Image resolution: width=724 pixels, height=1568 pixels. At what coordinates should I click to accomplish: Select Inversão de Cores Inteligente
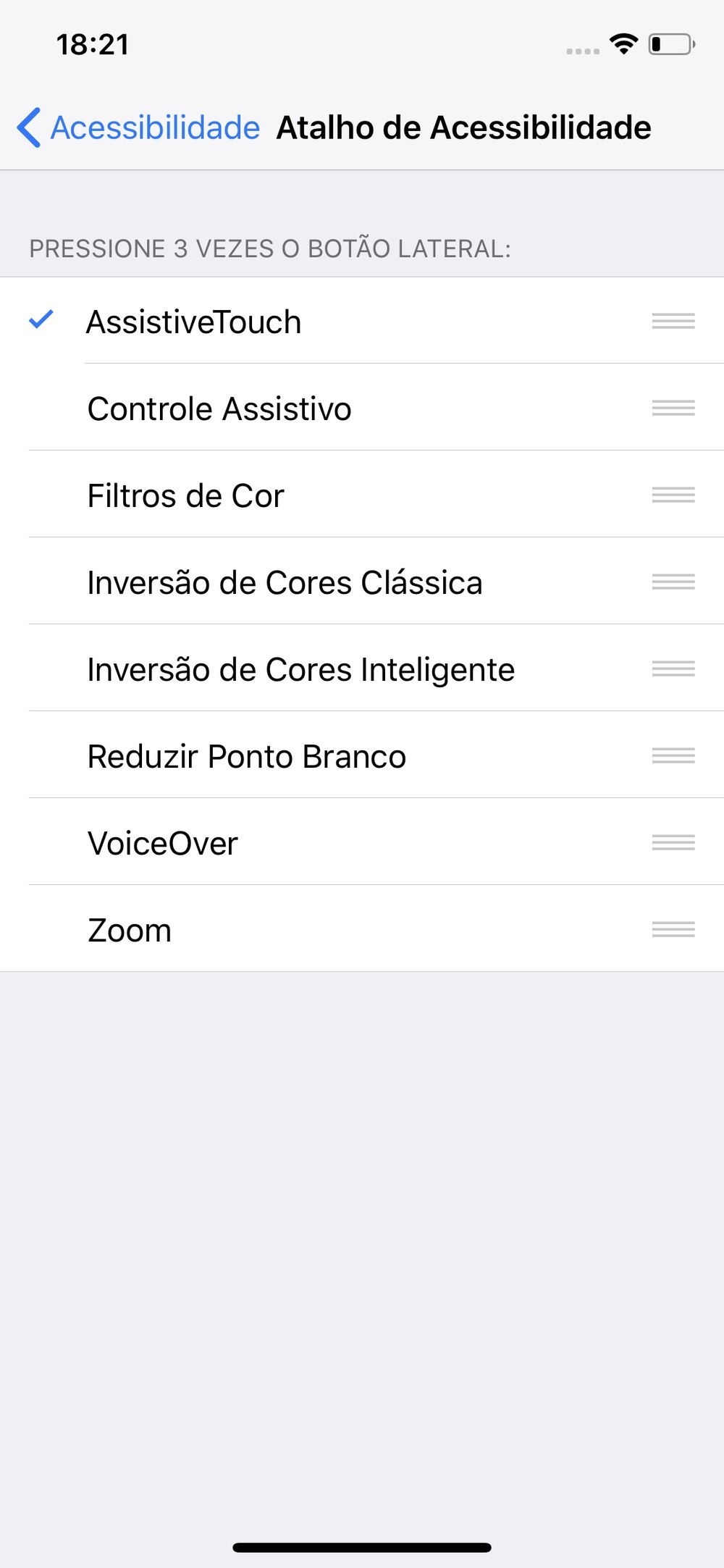300,669
